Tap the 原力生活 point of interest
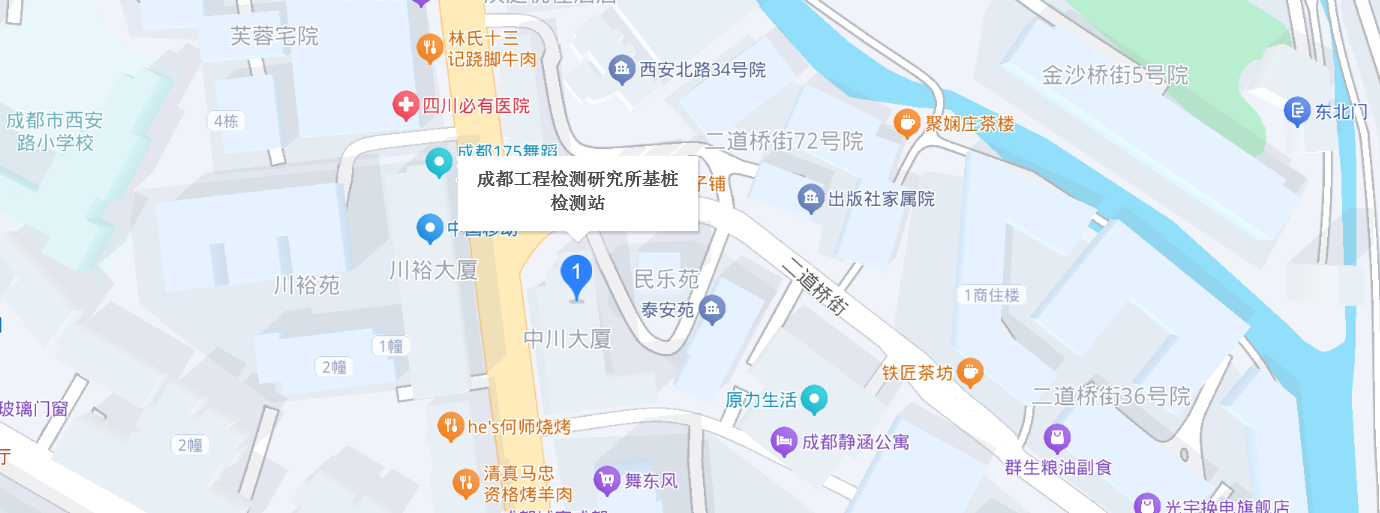Viewport: 1380px width, 513px height. coord(815,400)
